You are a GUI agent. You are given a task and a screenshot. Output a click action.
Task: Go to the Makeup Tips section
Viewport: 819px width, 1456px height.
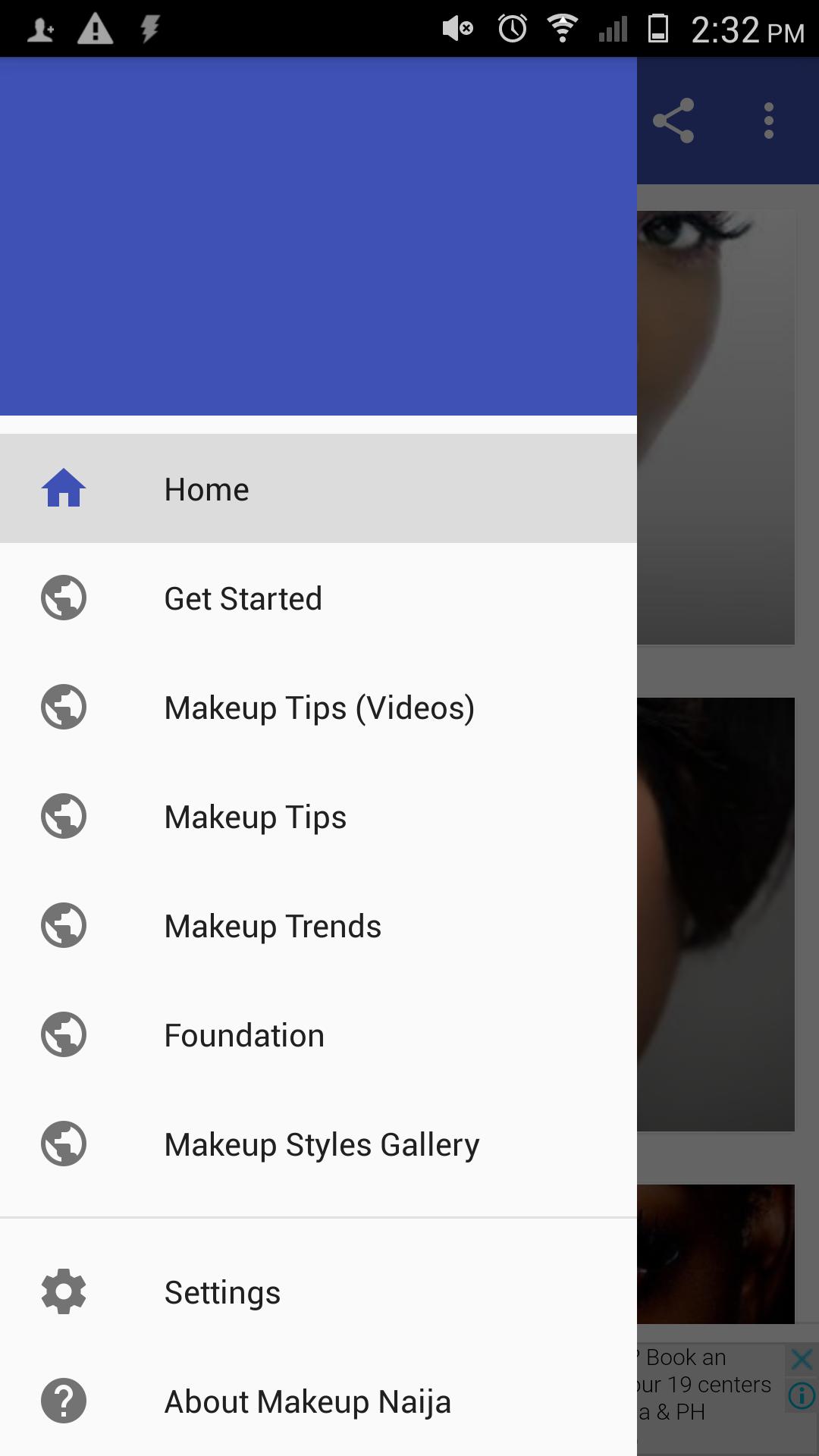[318, 817]
